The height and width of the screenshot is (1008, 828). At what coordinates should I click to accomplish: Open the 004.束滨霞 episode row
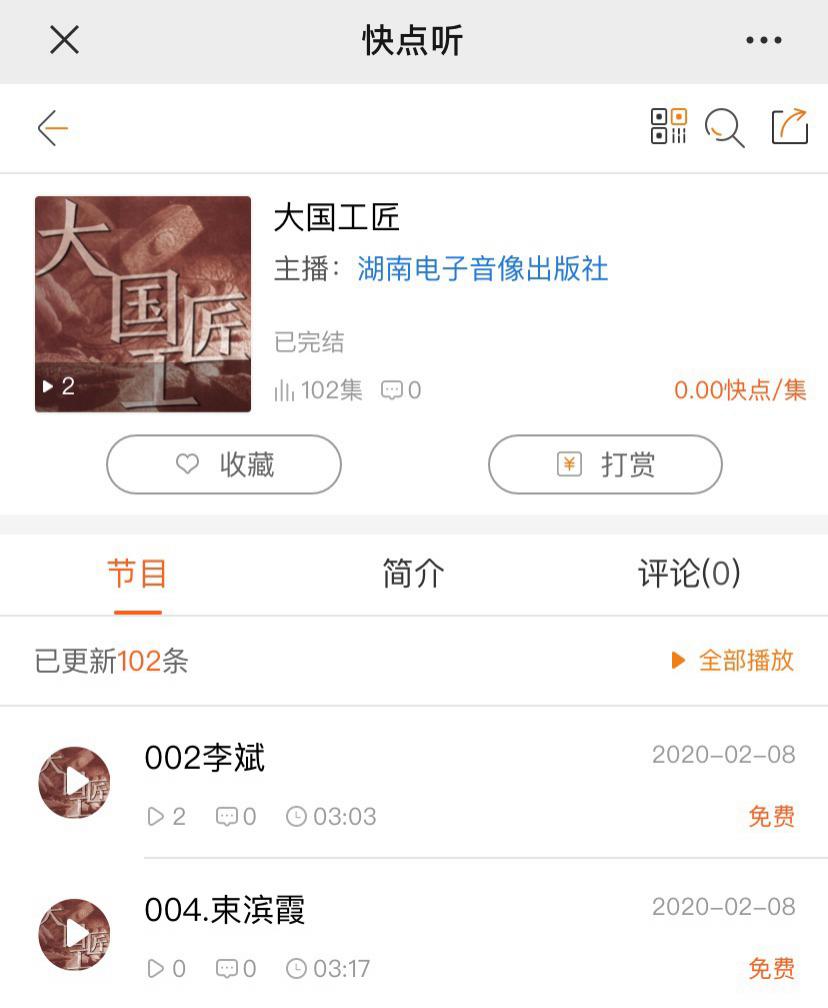point(400,911)
